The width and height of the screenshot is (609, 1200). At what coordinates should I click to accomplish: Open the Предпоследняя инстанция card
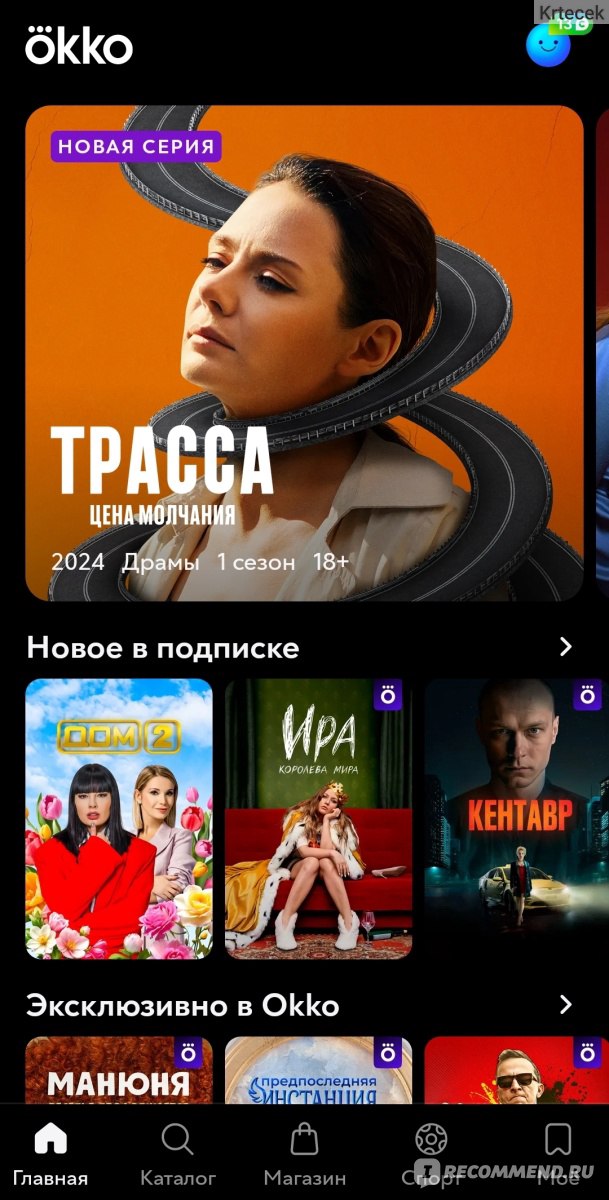pos(318,1070)
